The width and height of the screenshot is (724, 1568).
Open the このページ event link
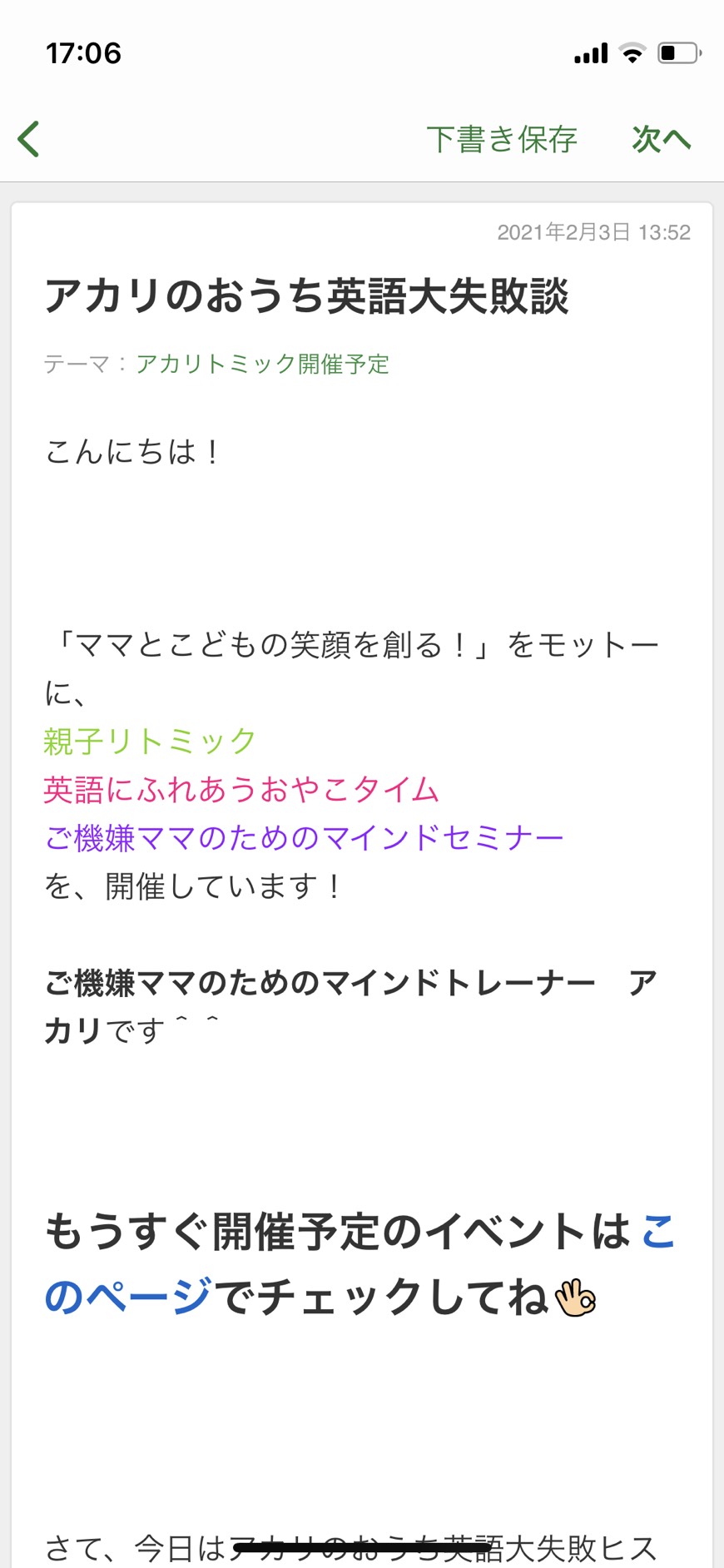(x=127, y=1296)
